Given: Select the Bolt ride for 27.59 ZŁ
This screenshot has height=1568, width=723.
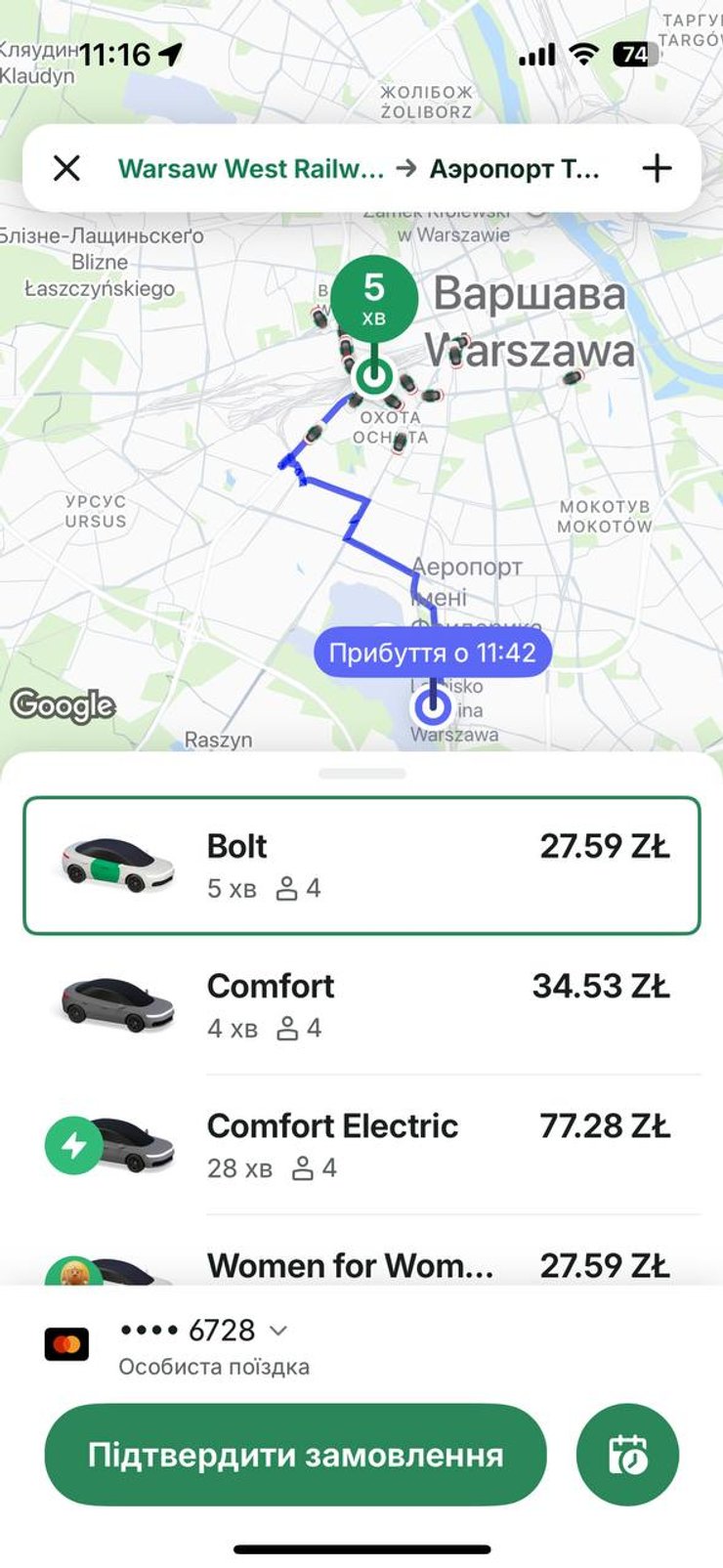Looking at the screenshot, I should tap(361, 866).
